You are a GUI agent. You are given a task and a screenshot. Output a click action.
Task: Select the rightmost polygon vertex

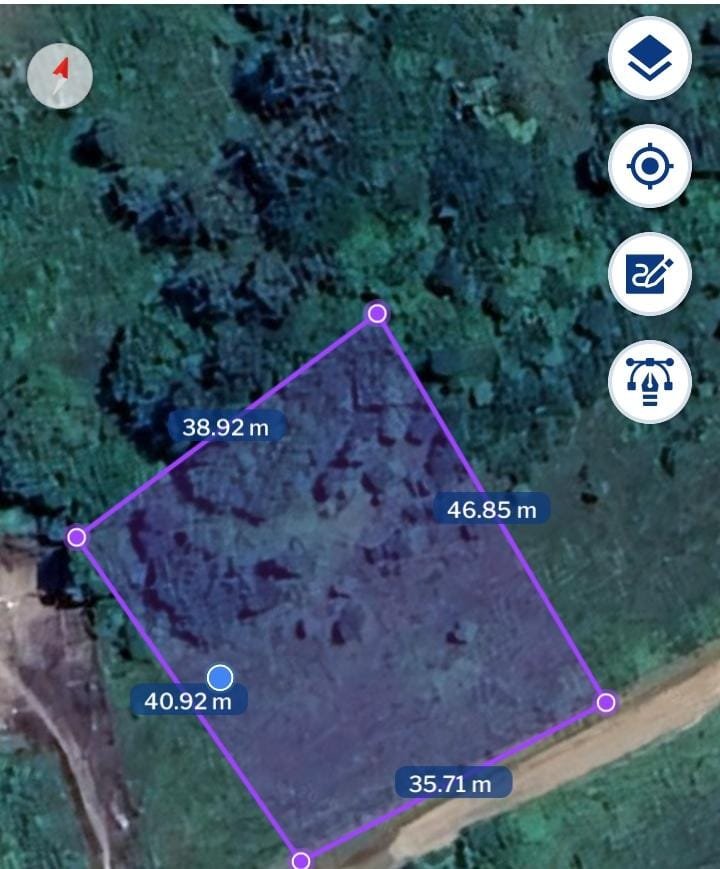coord(607,702)
